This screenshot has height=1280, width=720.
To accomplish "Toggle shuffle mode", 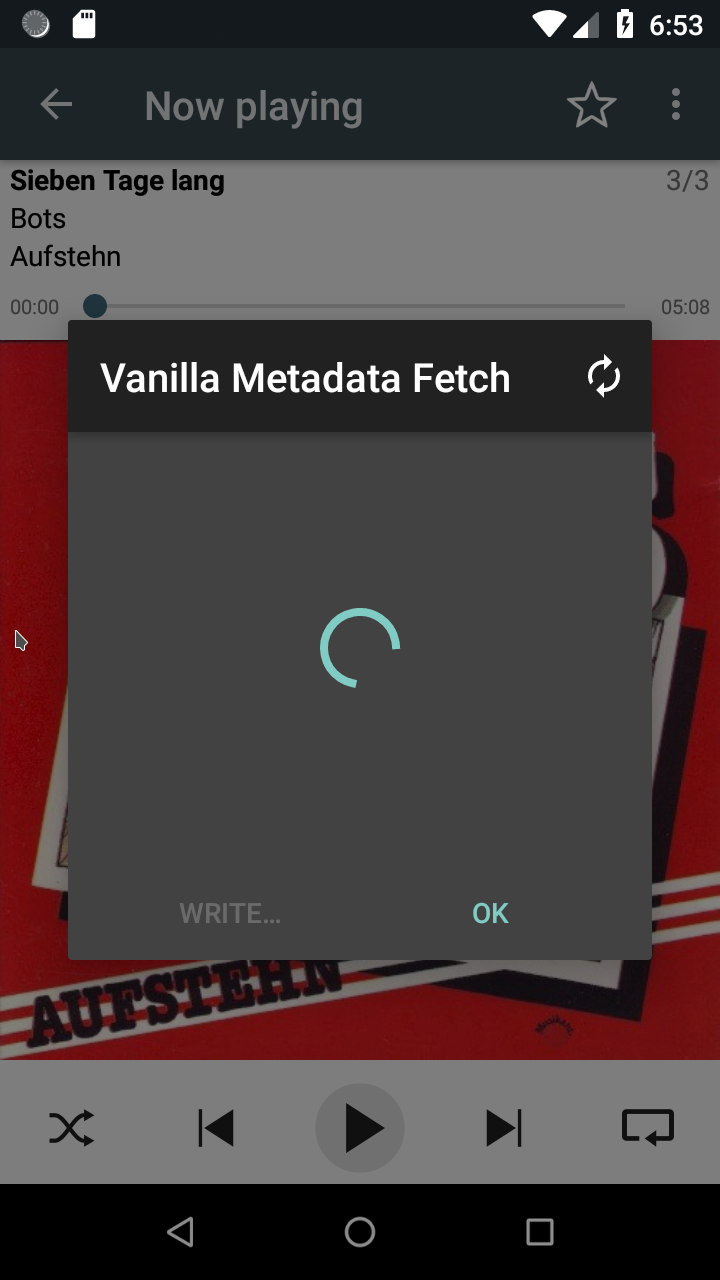I will pyautogui.click(x=72, y=1128).
